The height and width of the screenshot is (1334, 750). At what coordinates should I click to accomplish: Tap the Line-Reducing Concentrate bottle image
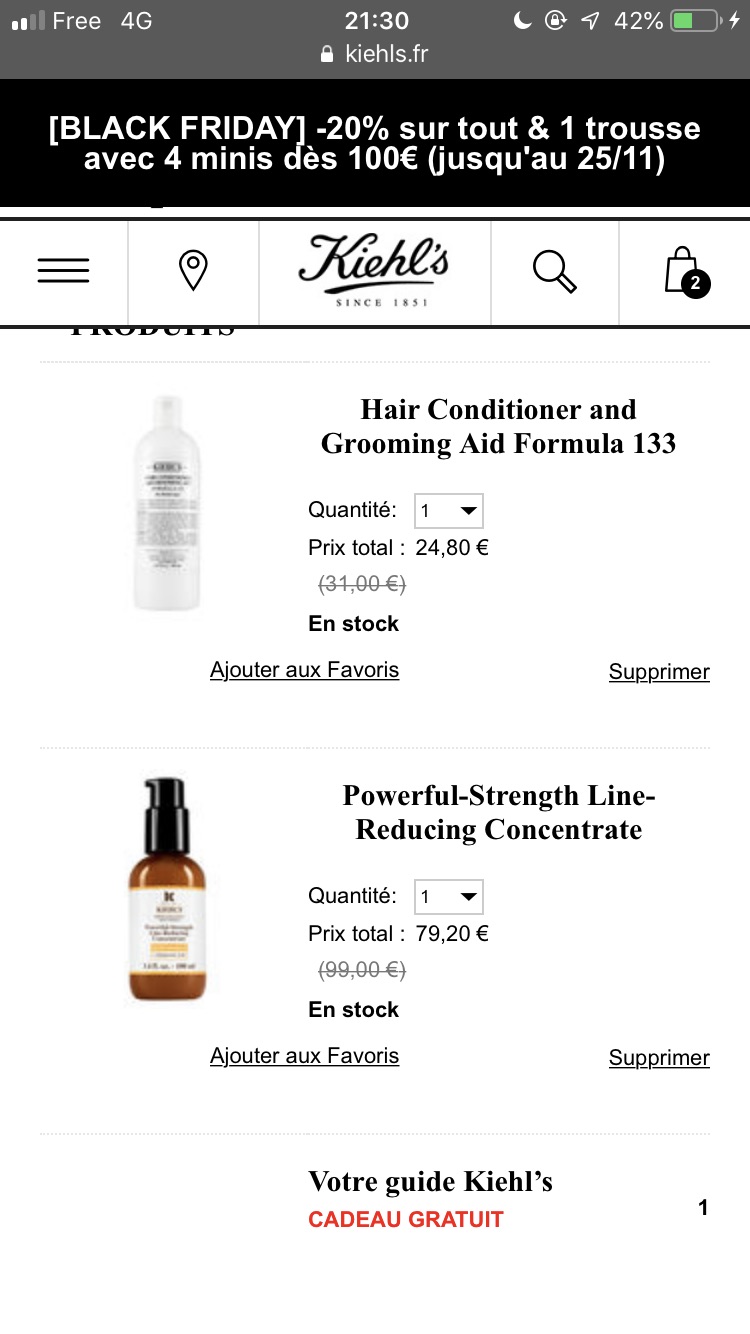pyautogui.click(x=167, y=889)
